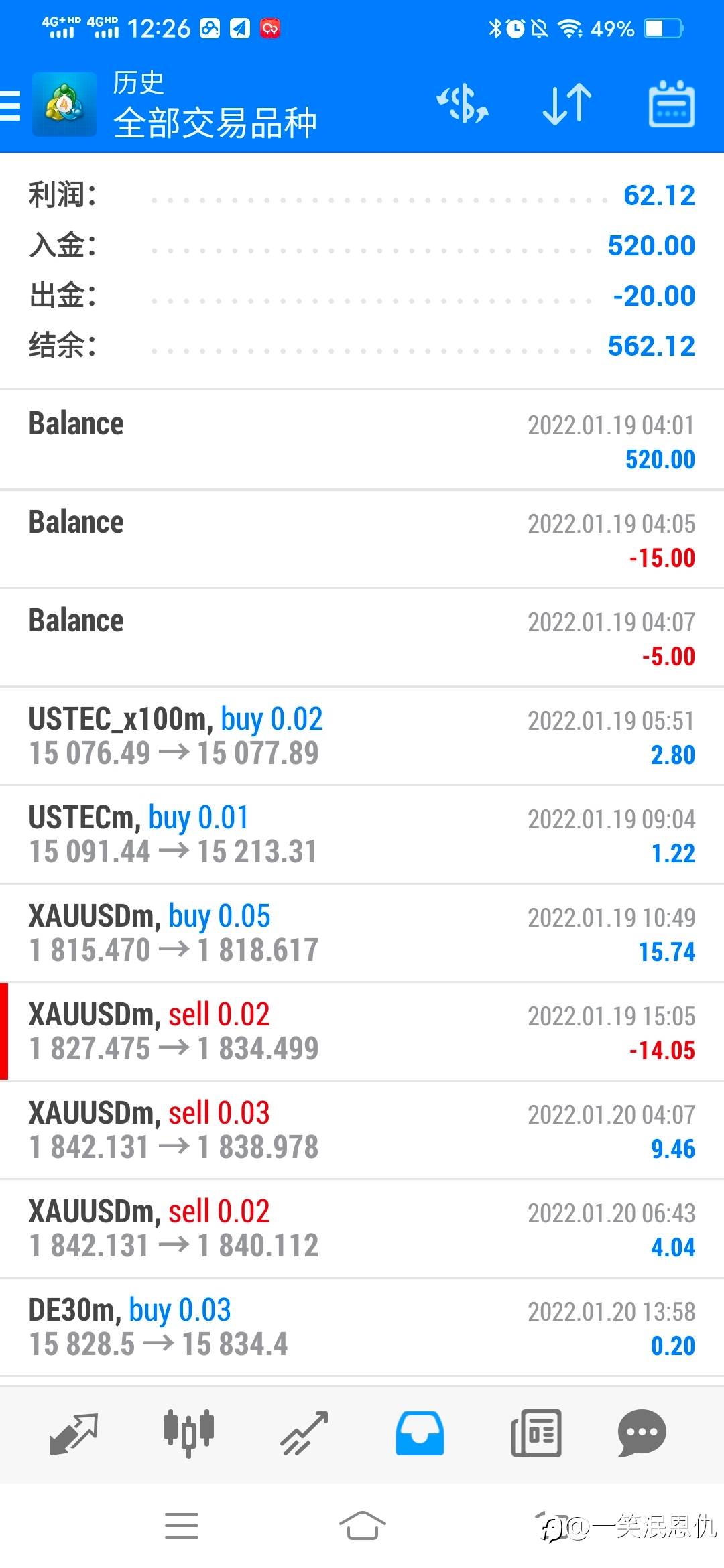View the DE30m buy 0.03 trade
The image size is (724, 1568).
[362, 1327]
